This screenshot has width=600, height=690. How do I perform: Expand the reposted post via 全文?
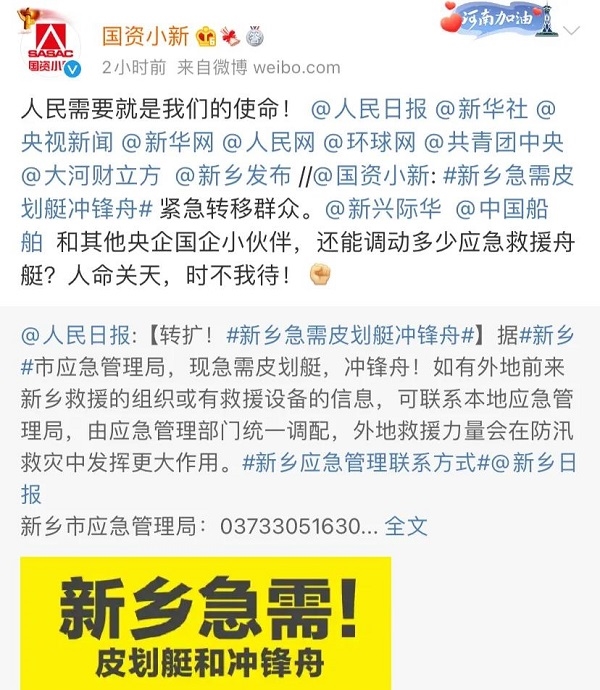click(406, 525)
